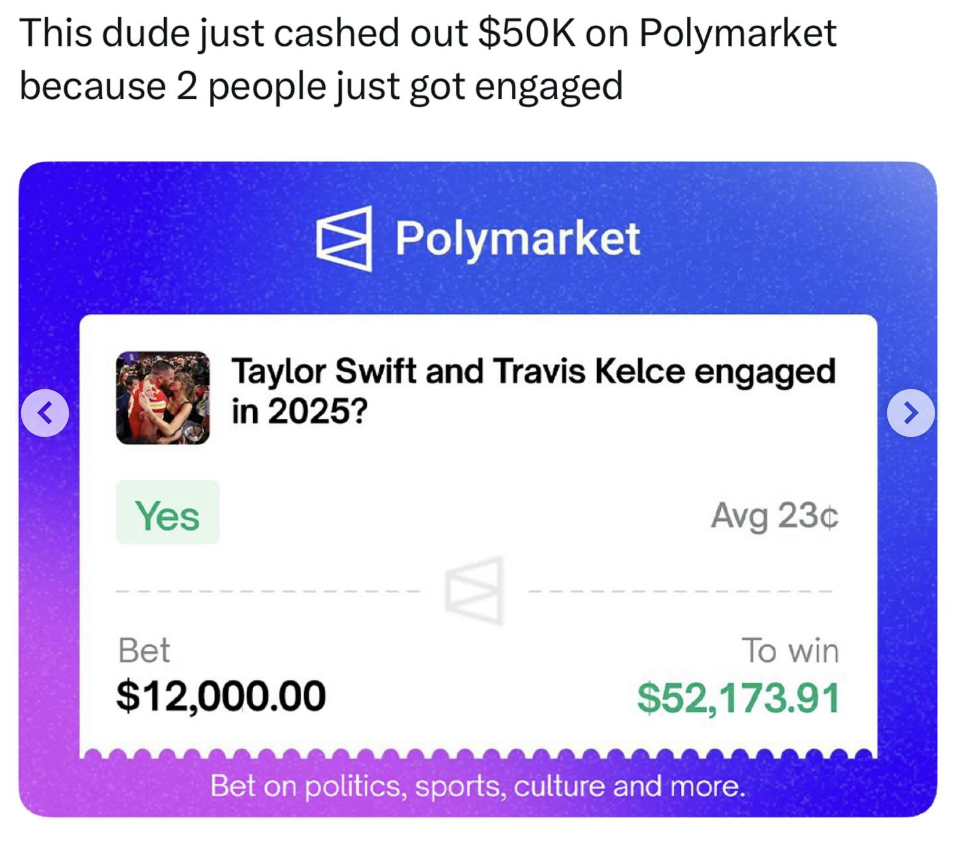The height and width of the screenshot is (842, 956).
Task: Go to the next image in carousel
Action: click(x=910, y=412)
